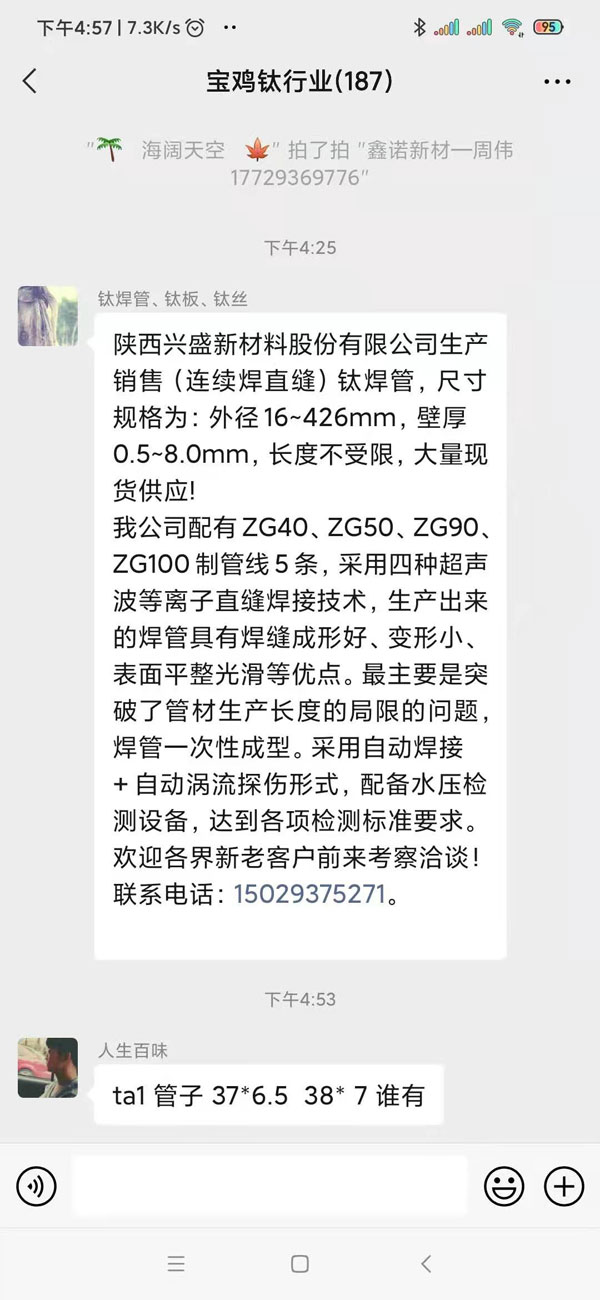Open 钛焊管、钛板、钛丝 sender's avatar
Screen dimensions: 600x1300
47,316
